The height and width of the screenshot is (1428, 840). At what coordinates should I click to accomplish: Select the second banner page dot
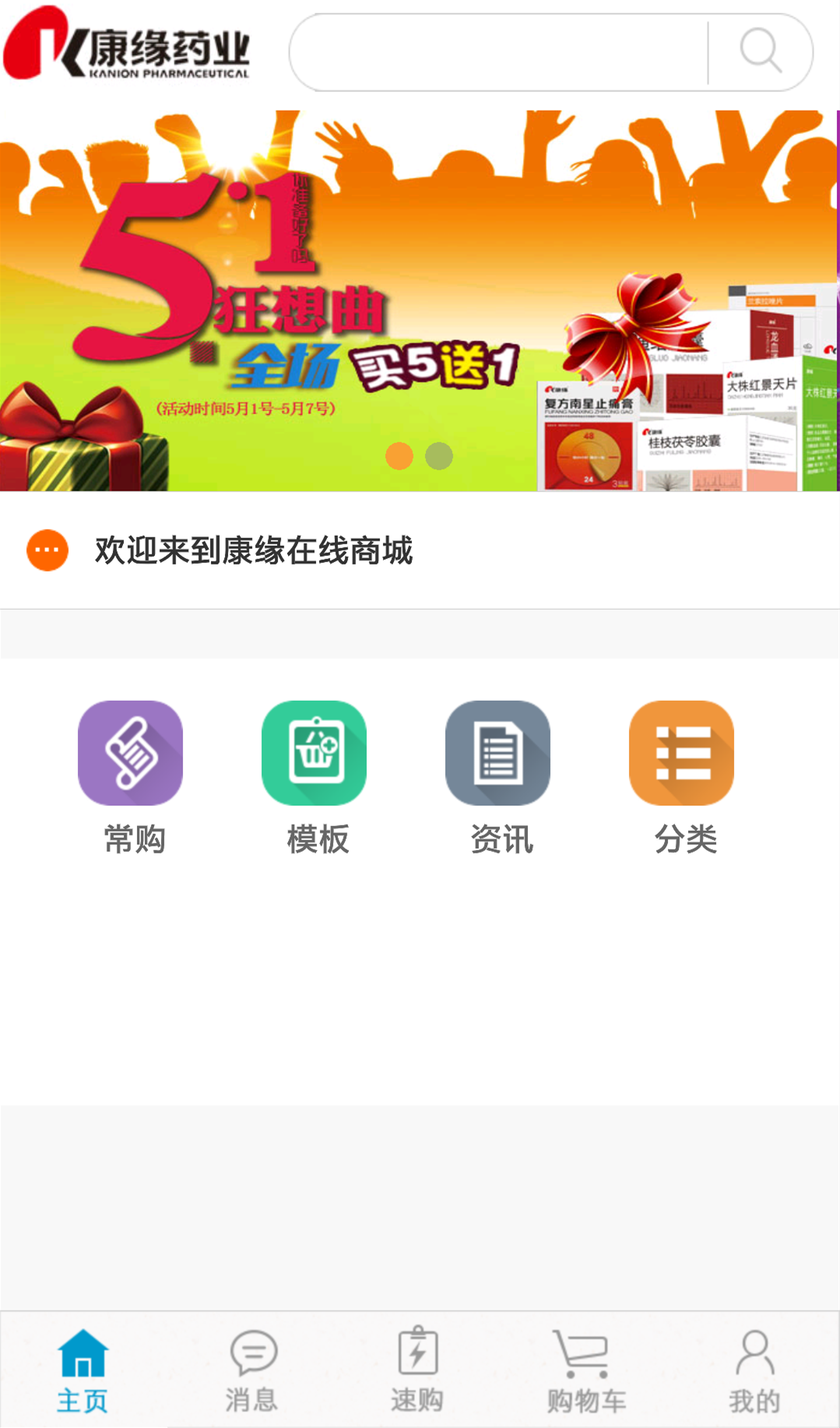[439, 455]
